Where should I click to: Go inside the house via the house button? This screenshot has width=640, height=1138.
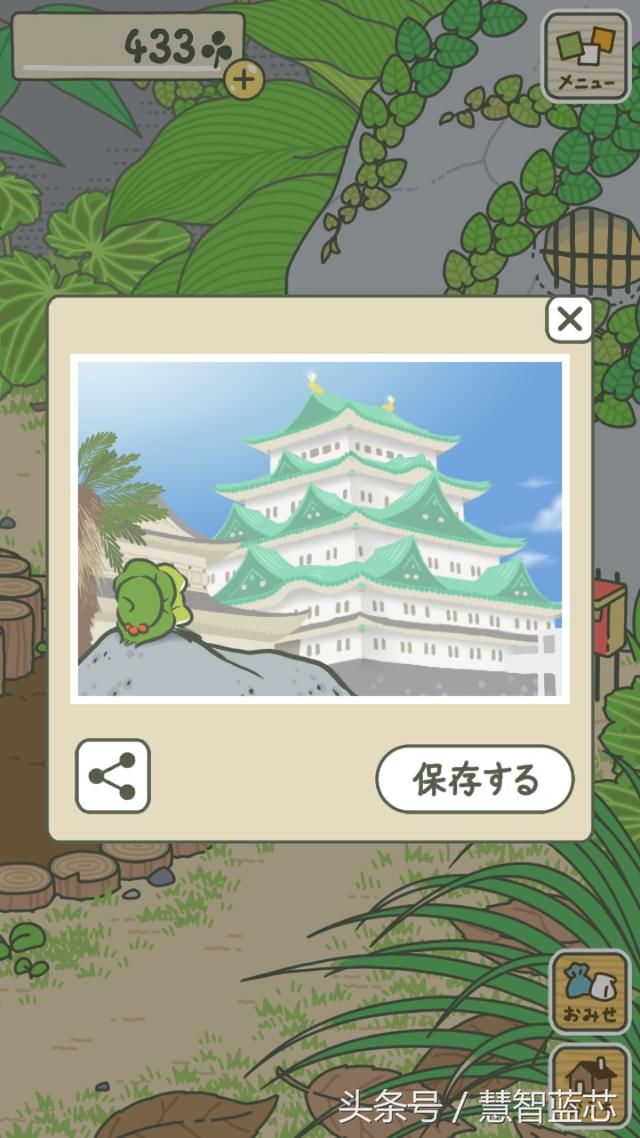(590, 1085)
